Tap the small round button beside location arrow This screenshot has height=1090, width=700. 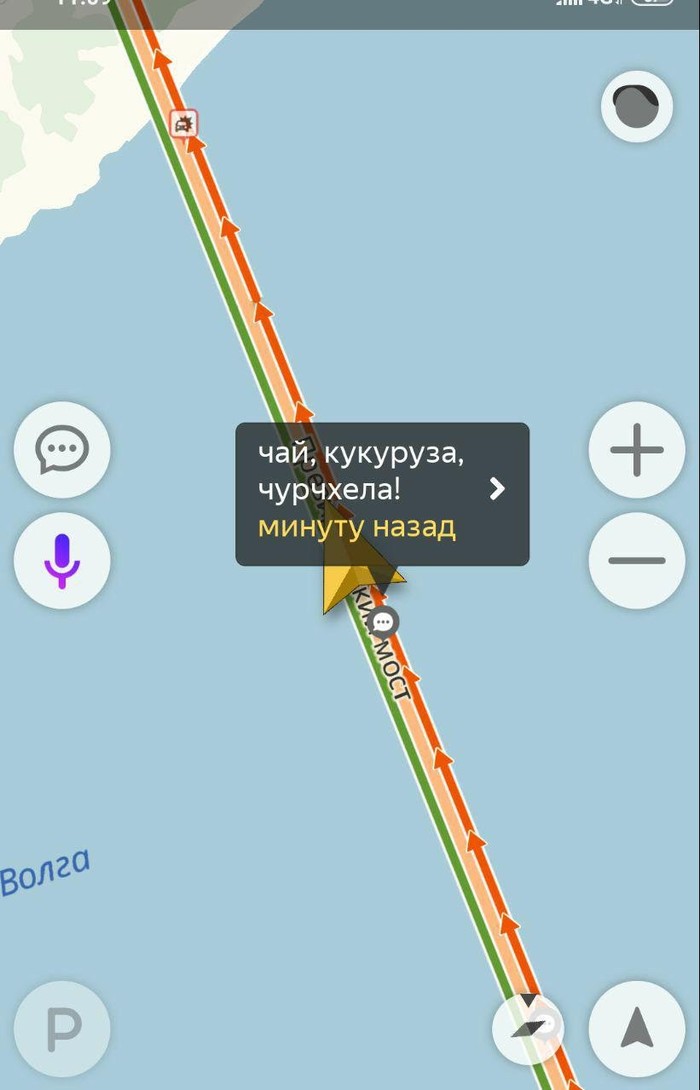coord(529,1027)
